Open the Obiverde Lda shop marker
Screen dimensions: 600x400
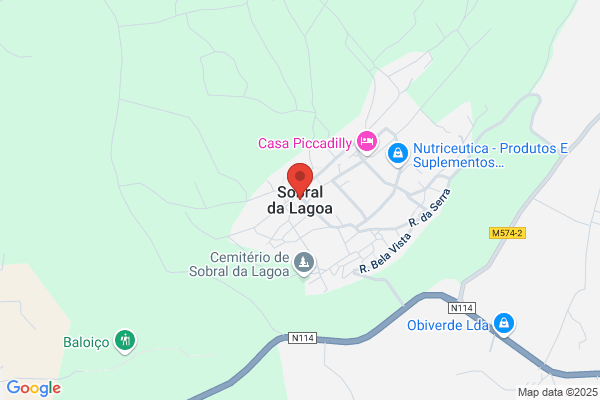[504, 324]
